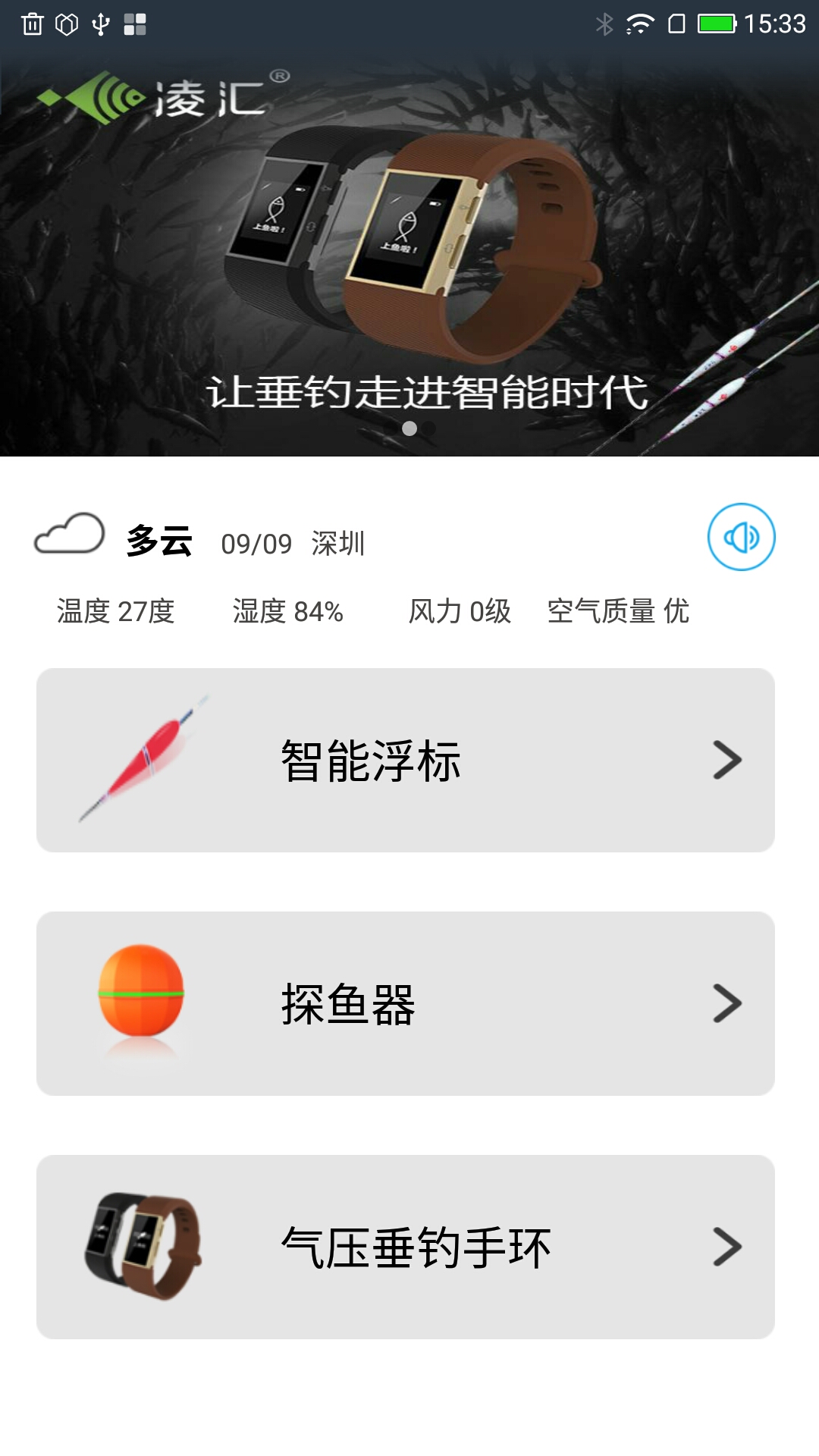
Task: Select the second carousel page dot
Action: 409,429
